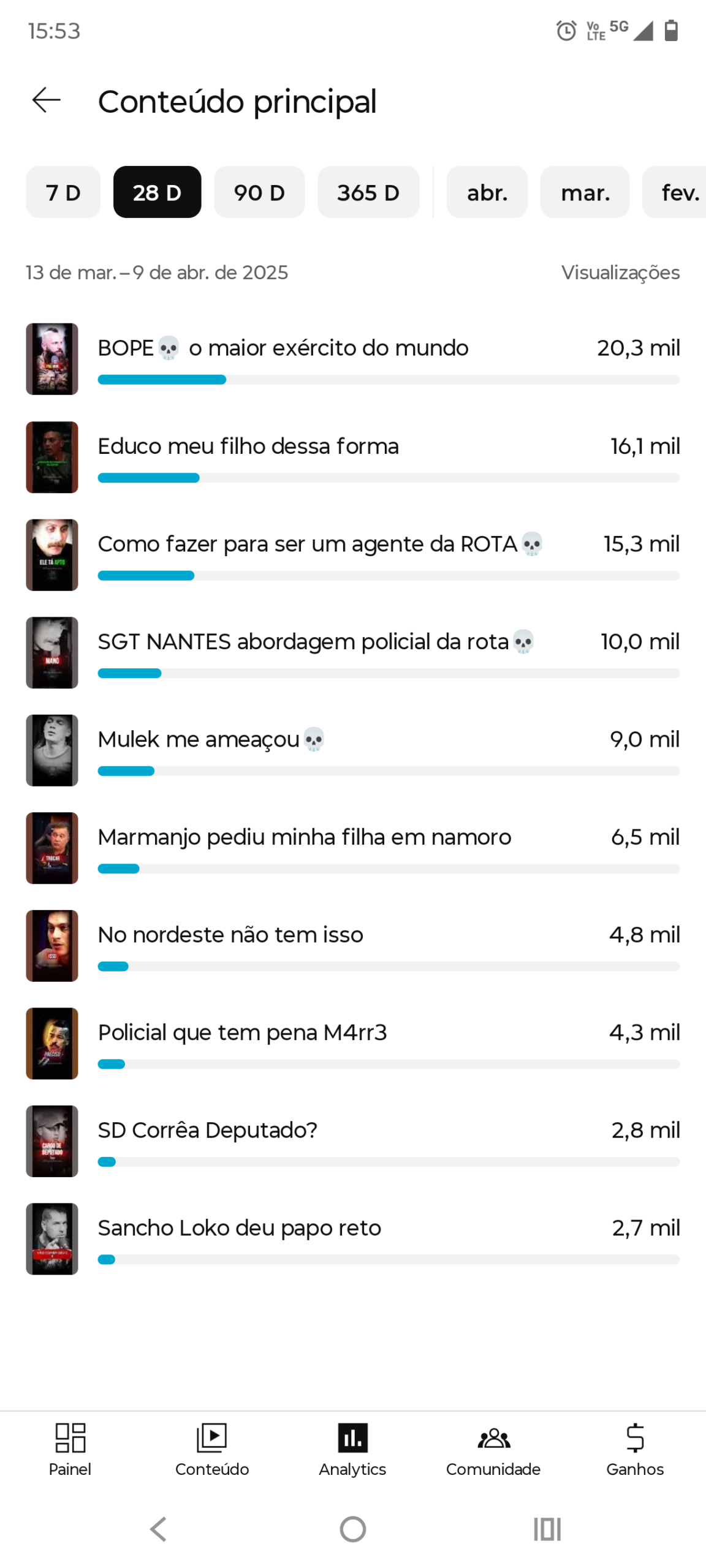This screenshot has height=1568, width=706.
Task: Go back from Conteúdo principal
Action: pos(47,100)
